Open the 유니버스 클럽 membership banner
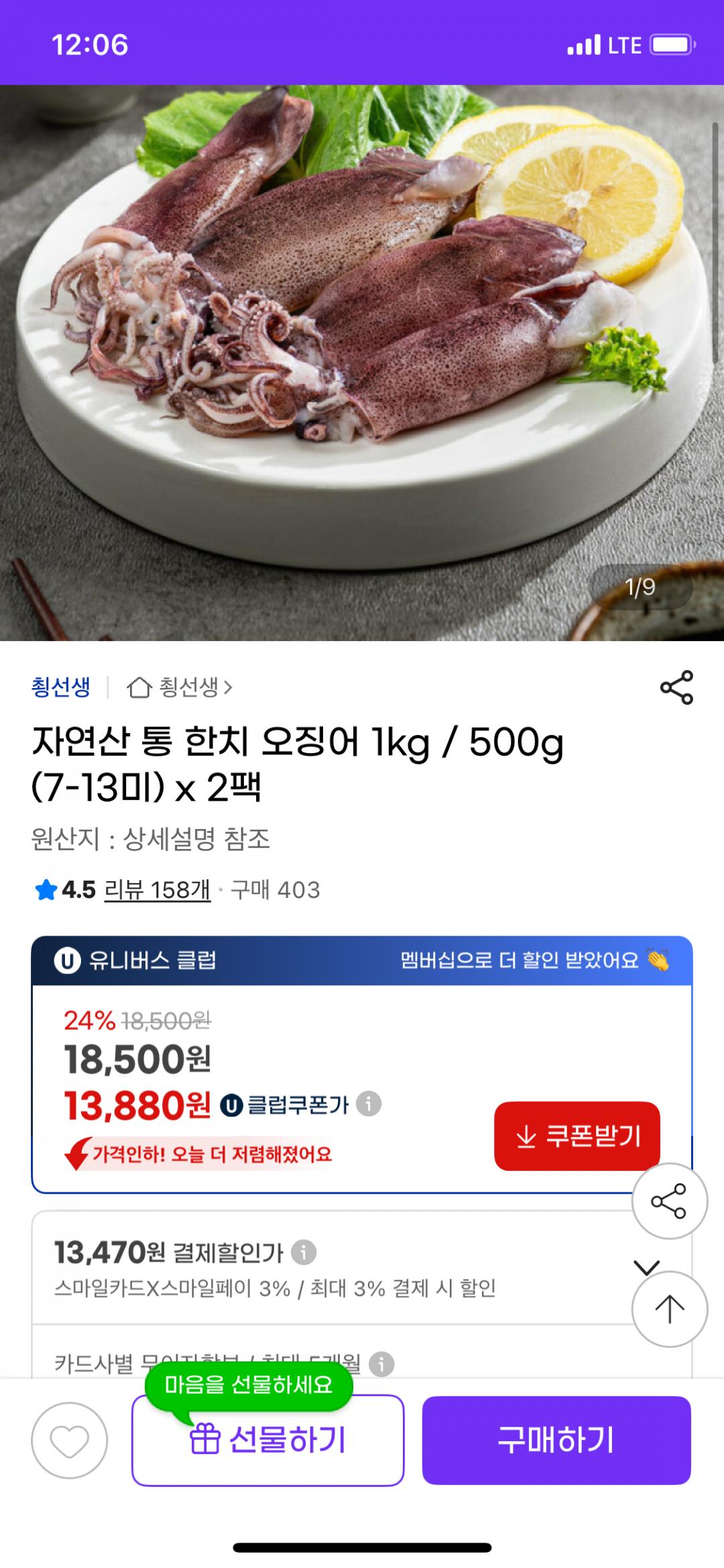This screenshot has height=1568, width=724. click(362, 960)
